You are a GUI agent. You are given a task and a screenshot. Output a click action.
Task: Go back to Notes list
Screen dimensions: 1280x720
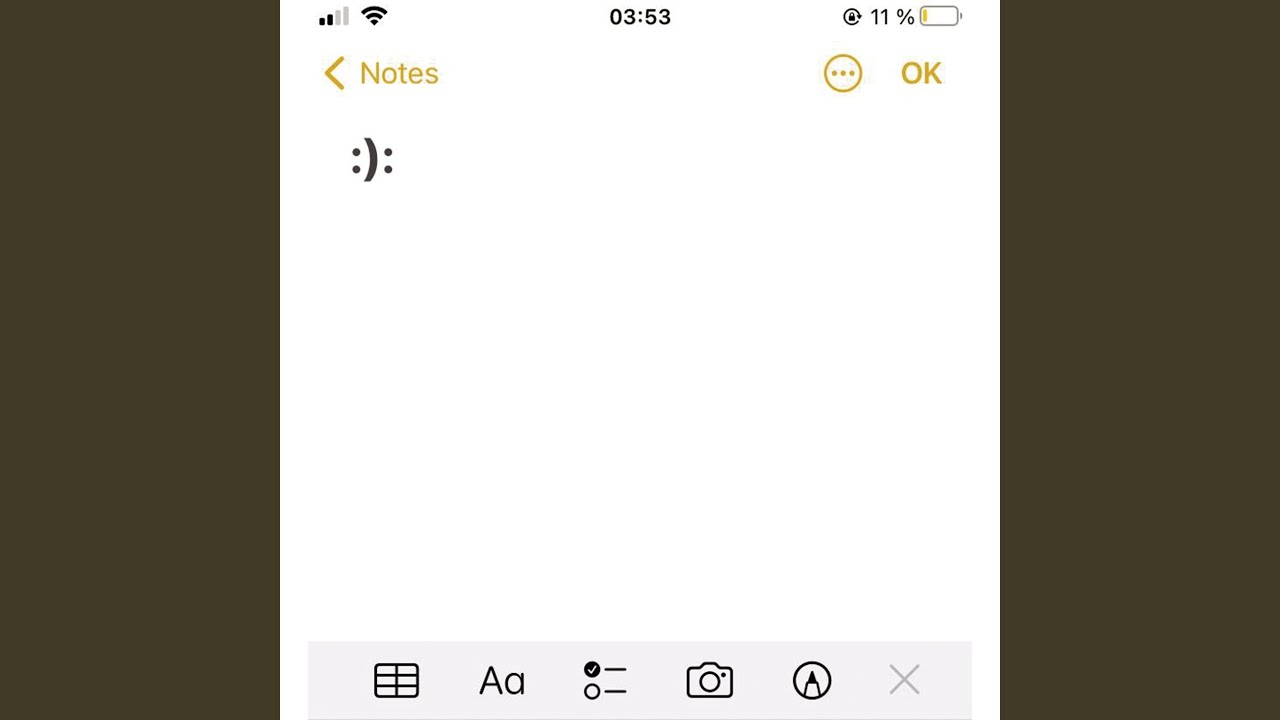pyautogui.click(x=381, y=73)
